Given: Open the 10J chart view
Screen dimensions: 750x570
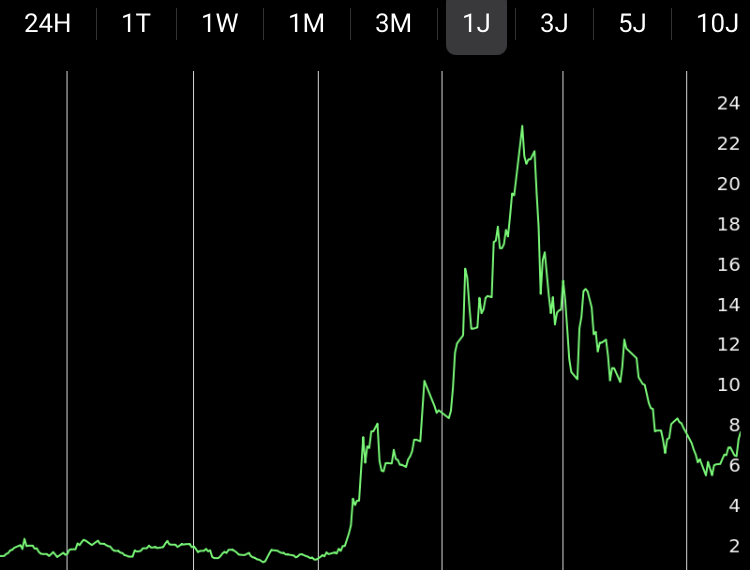Looking at the screenshot, I should (x=716, y=24).
